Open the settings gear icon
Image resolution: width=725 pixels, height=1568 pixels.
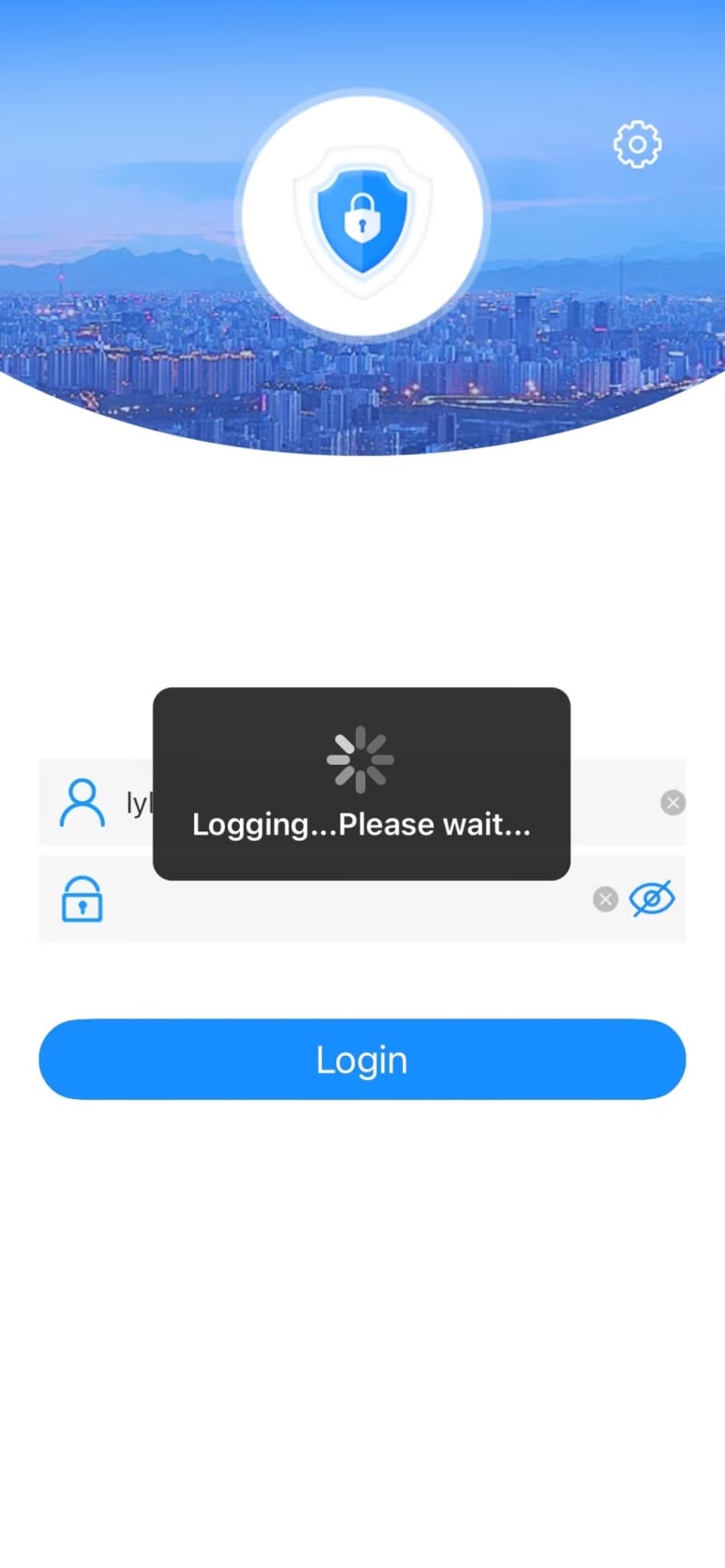(x=637, y=144)
